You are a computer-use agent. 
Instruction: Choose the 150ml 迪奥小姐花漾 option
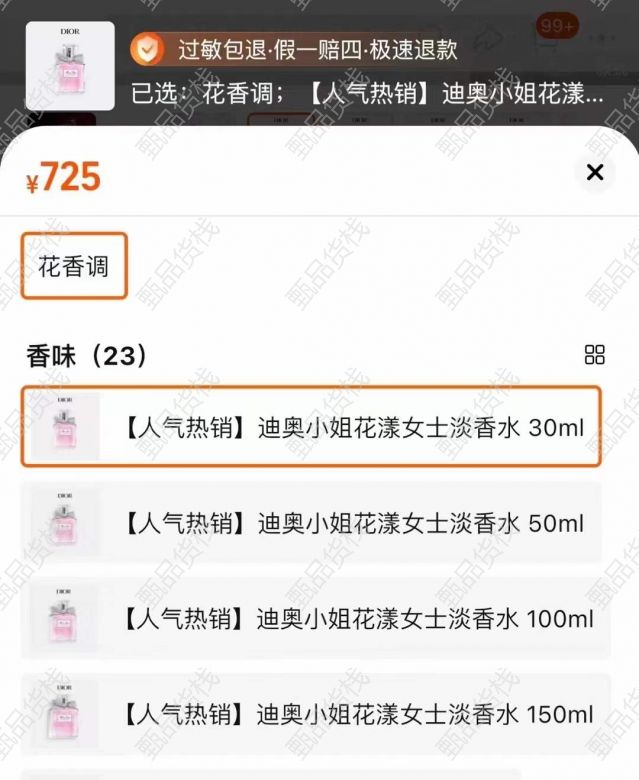311,714
